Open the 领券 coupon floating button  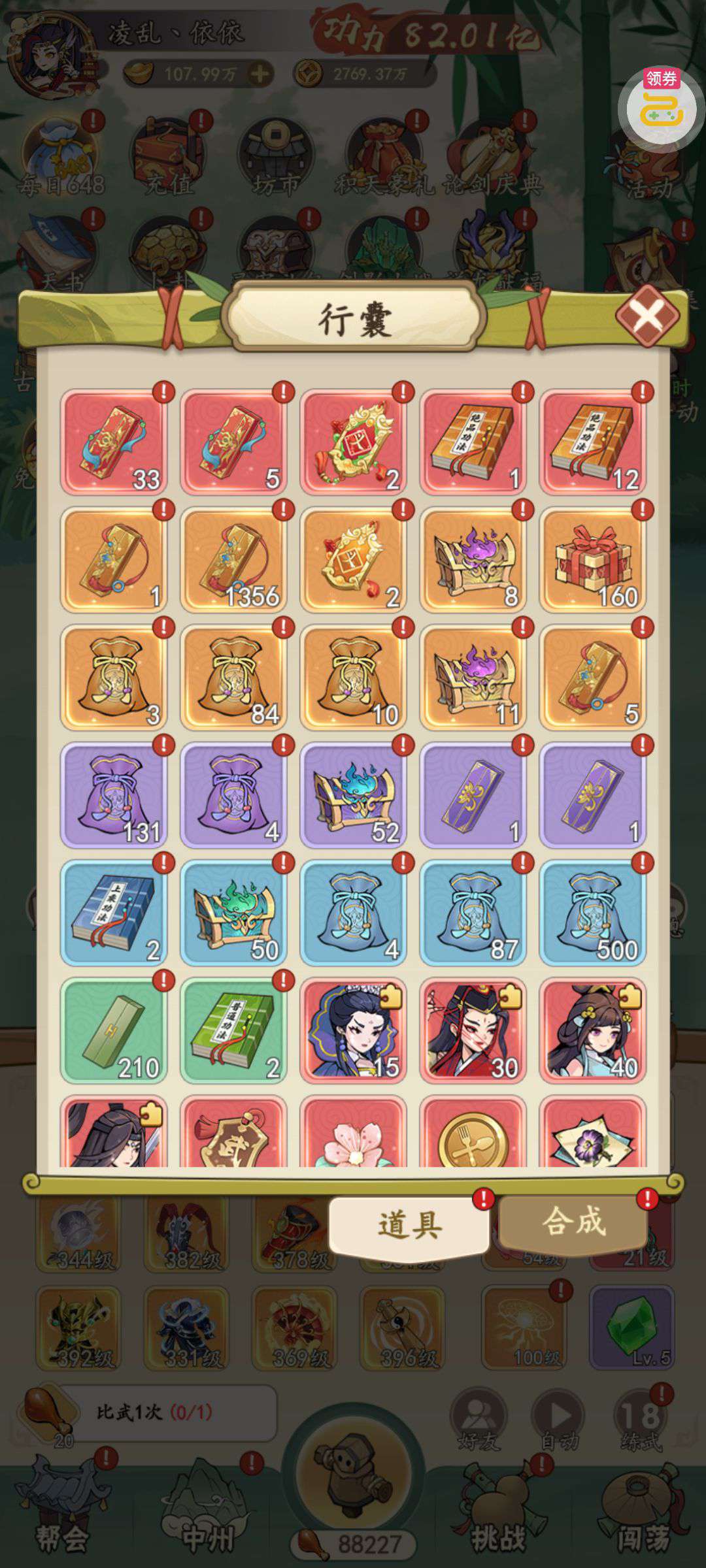pyautogui.click(x=661, y=105)
